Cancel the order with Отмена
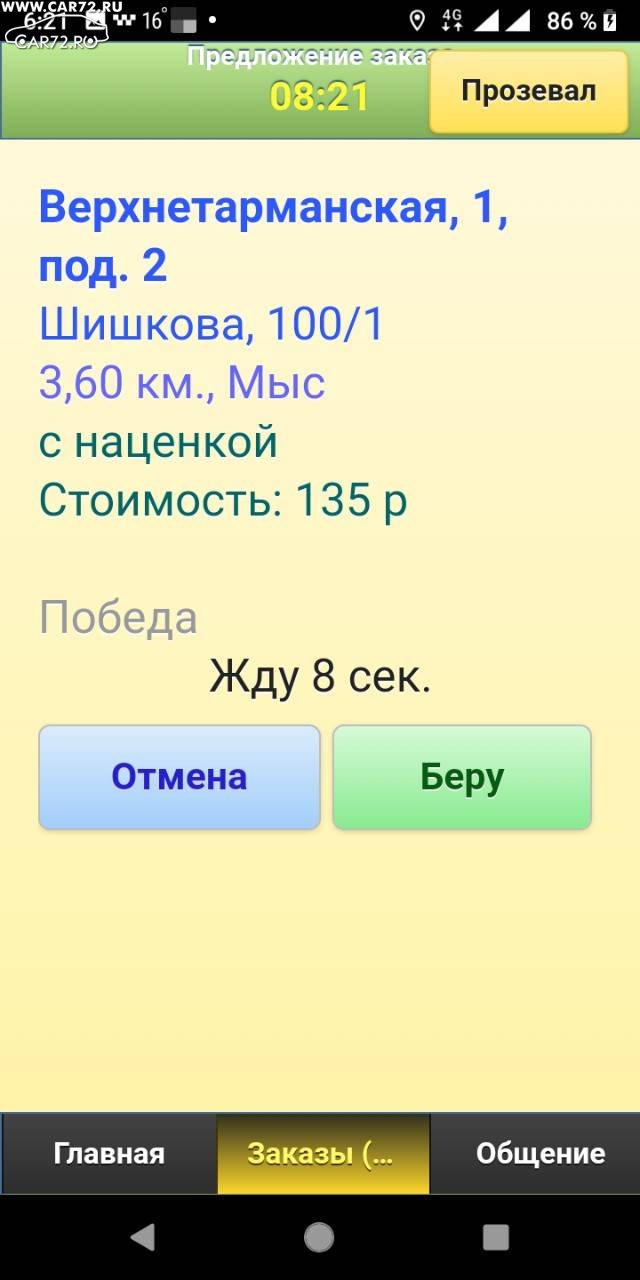The image size is (640, 1280). point(179,777)
